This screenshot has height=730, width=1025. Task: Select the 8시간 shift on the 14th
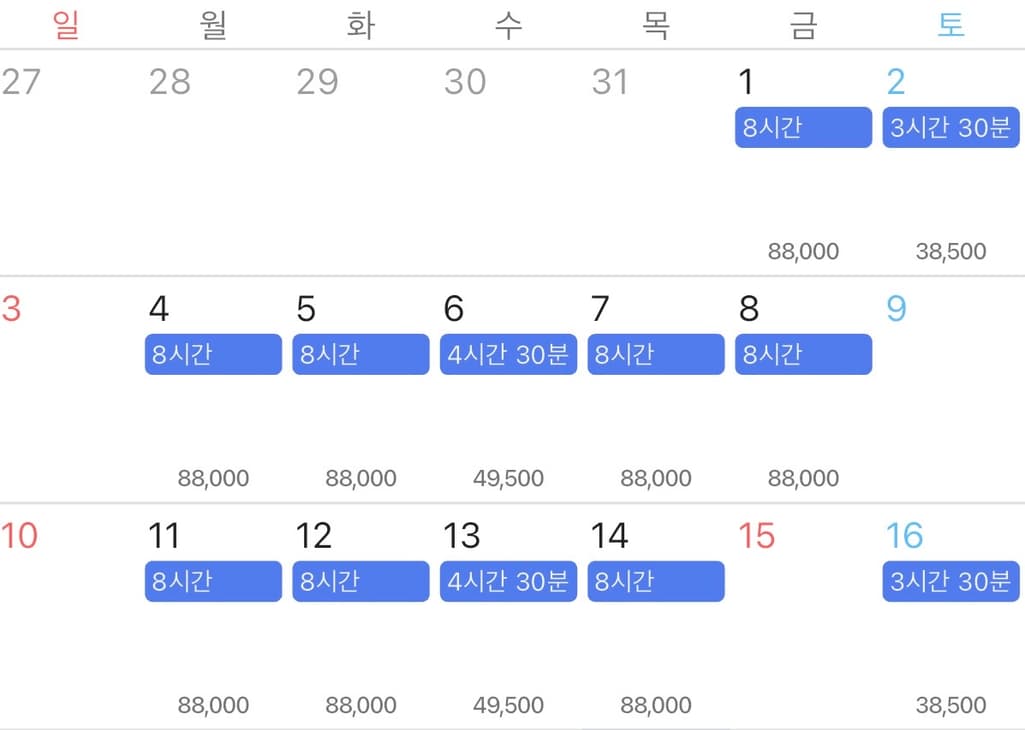coord(655,582)
